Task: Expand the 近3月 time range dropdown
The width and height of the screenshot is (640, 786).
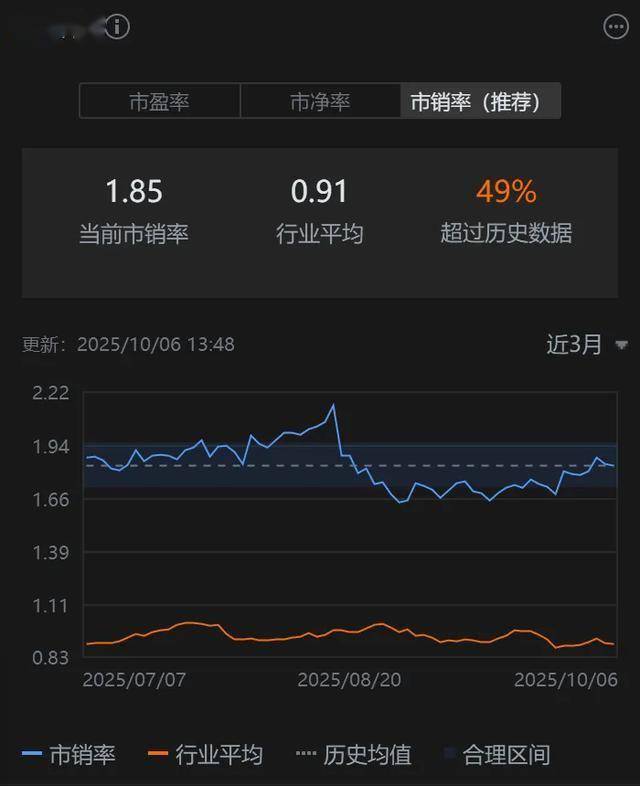Action: tap(587, 345)
